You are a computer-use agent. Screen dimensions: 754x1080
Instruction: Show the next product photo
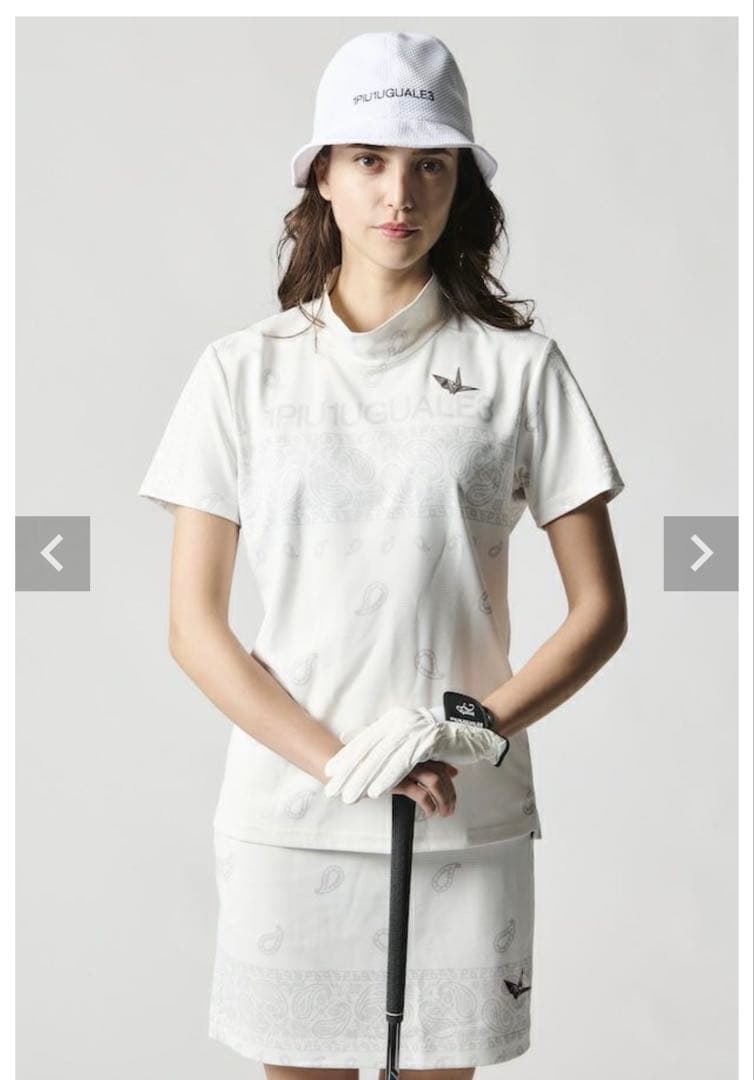[x=701, y=553]
